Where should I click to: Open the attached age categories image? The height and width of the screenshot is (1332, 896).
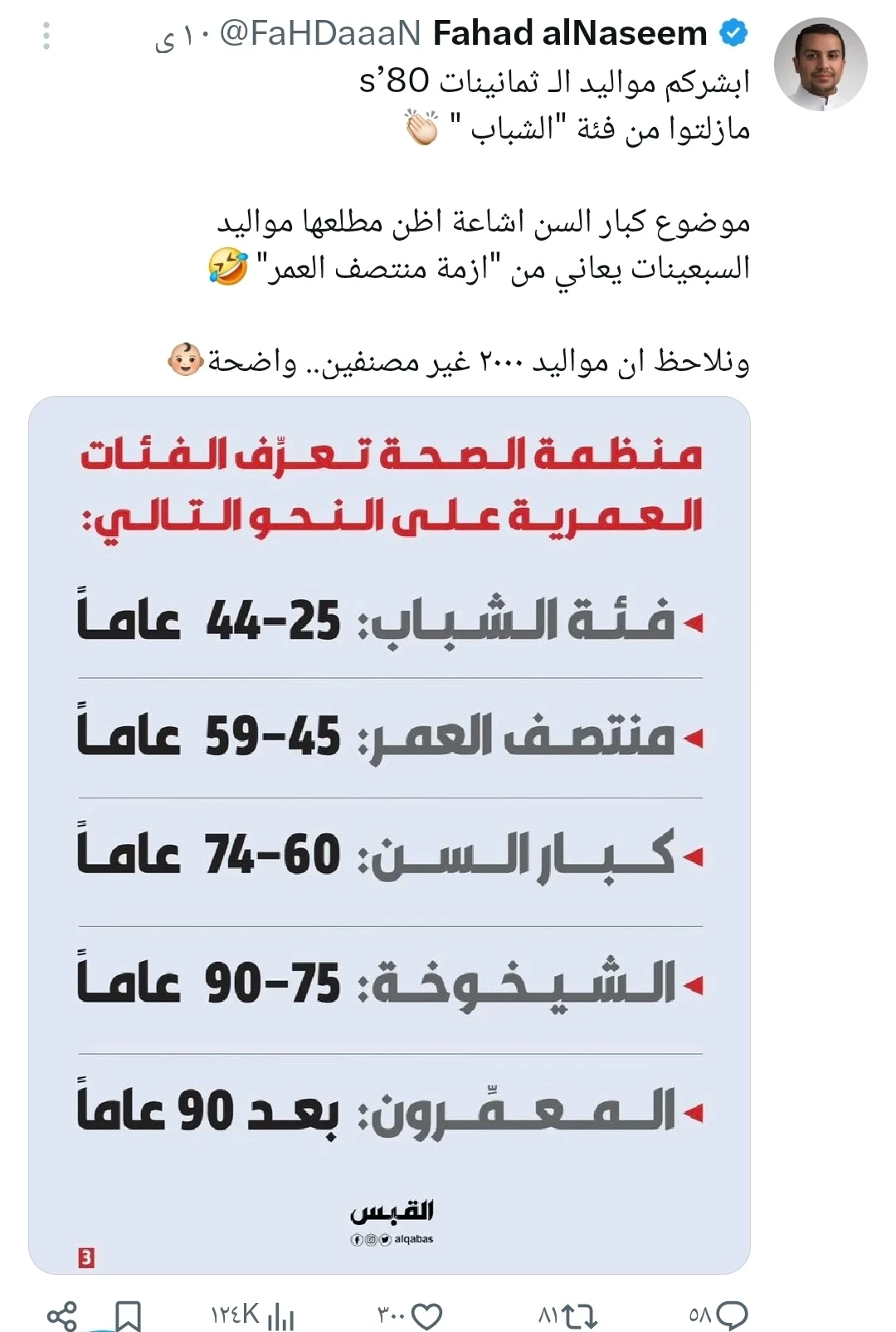coord(389,834)
